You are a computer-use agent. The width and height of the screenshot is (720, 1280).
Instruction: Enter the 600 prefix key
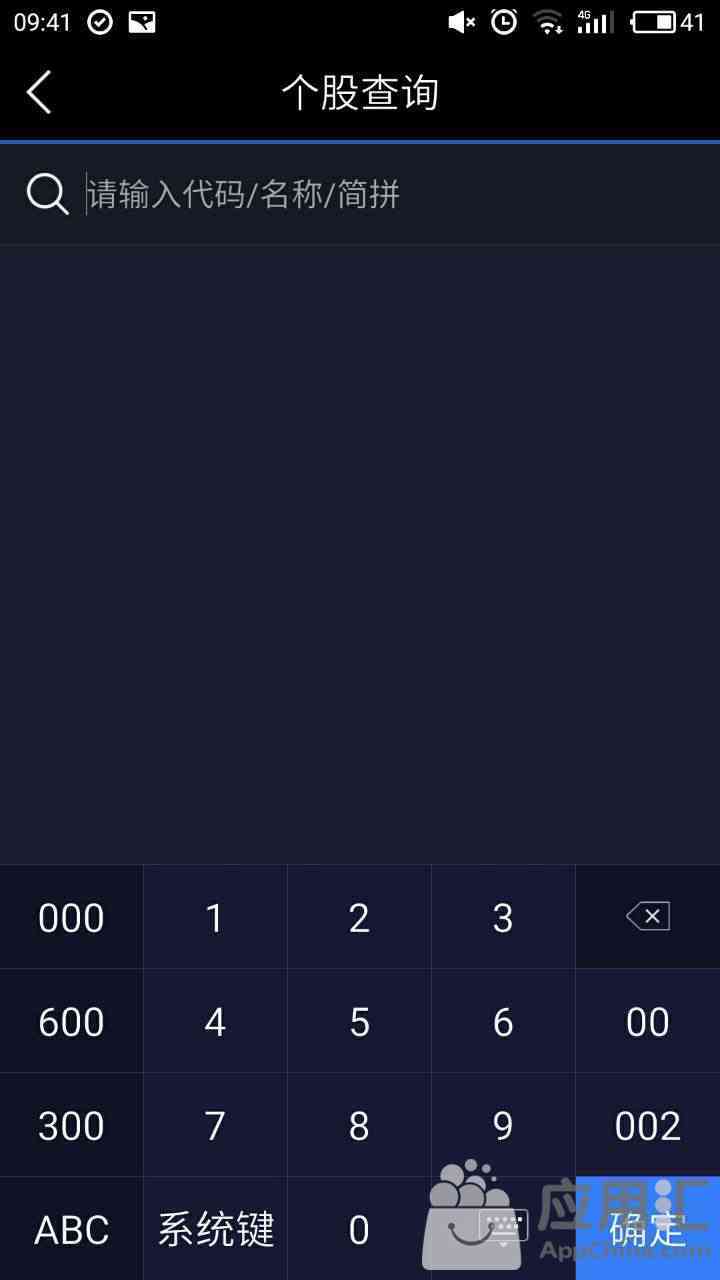(x=71, y=1021)
